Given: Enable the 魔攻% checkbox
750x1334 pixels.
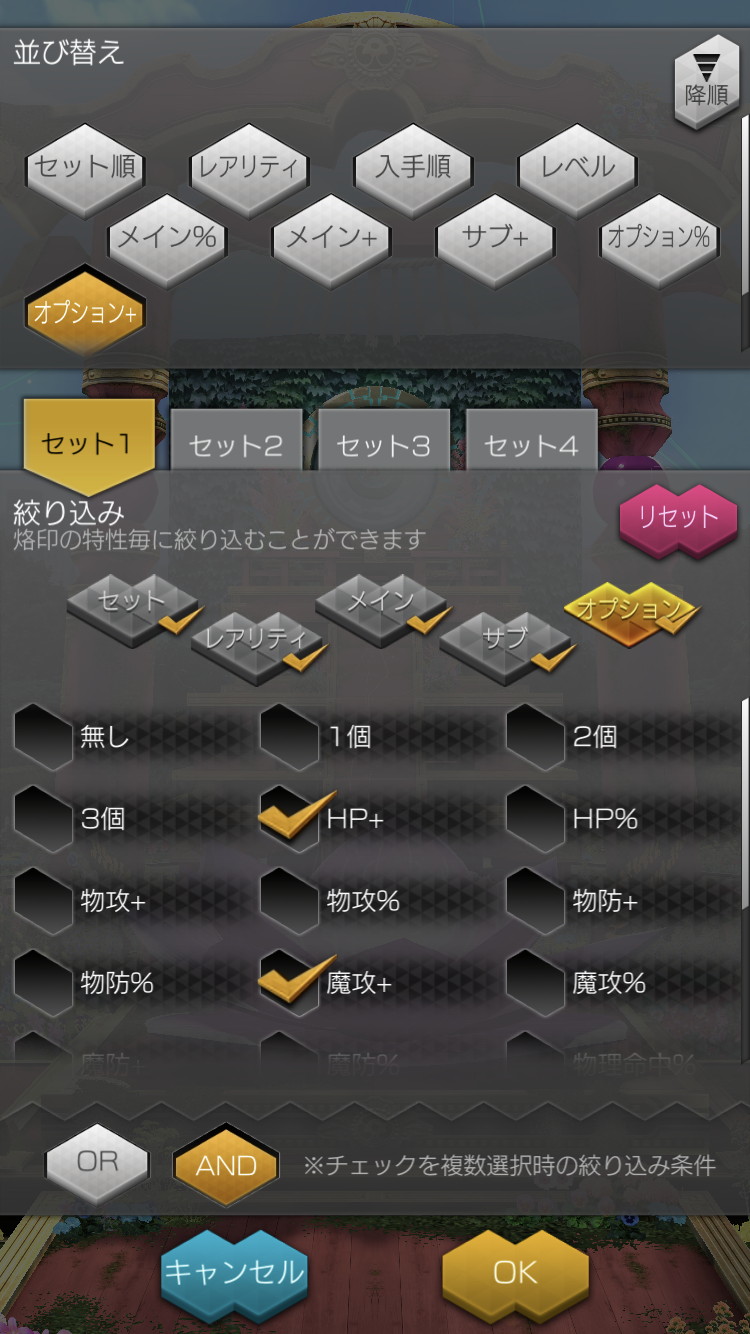Looking at the screenshot, I should pos(535,983).
